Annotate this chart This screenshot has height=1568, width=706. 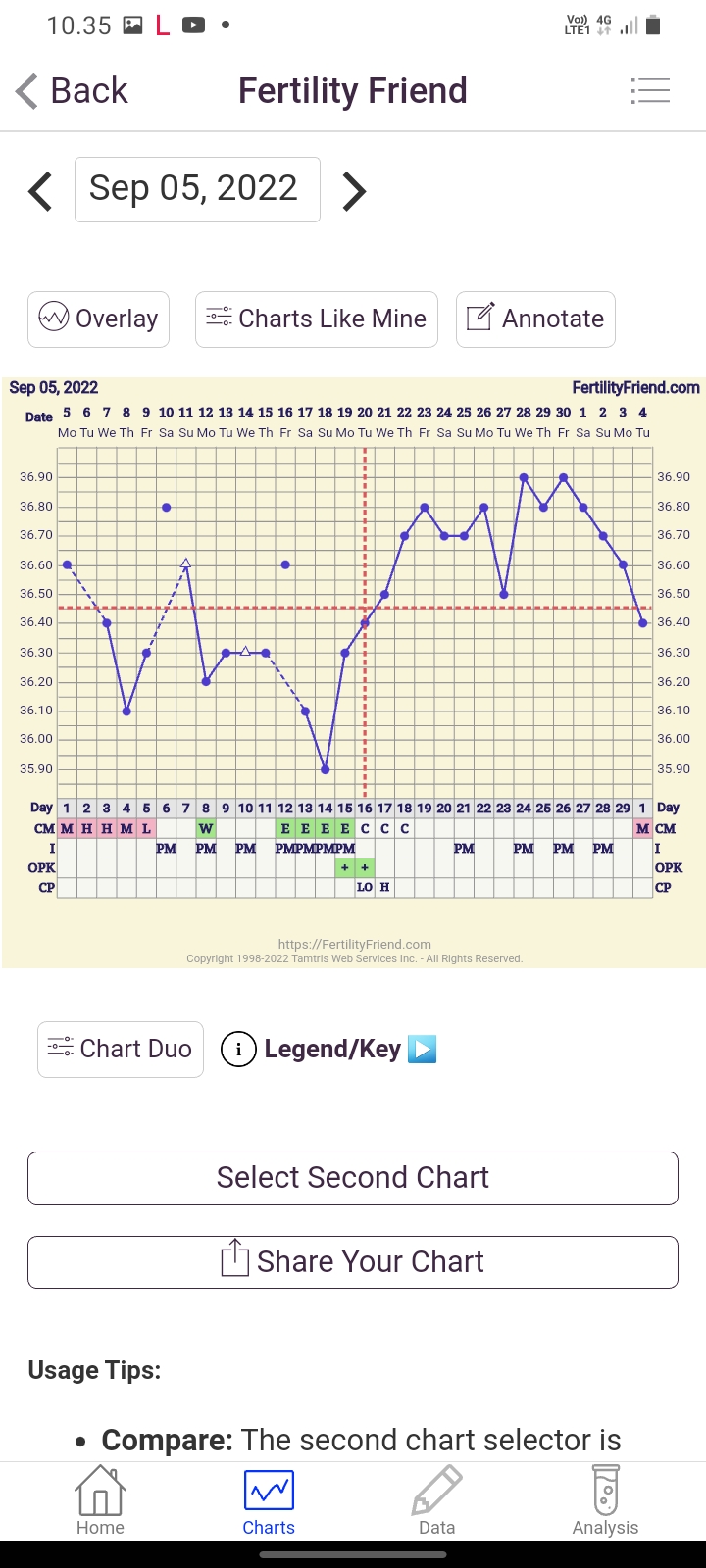click(535, 318)
